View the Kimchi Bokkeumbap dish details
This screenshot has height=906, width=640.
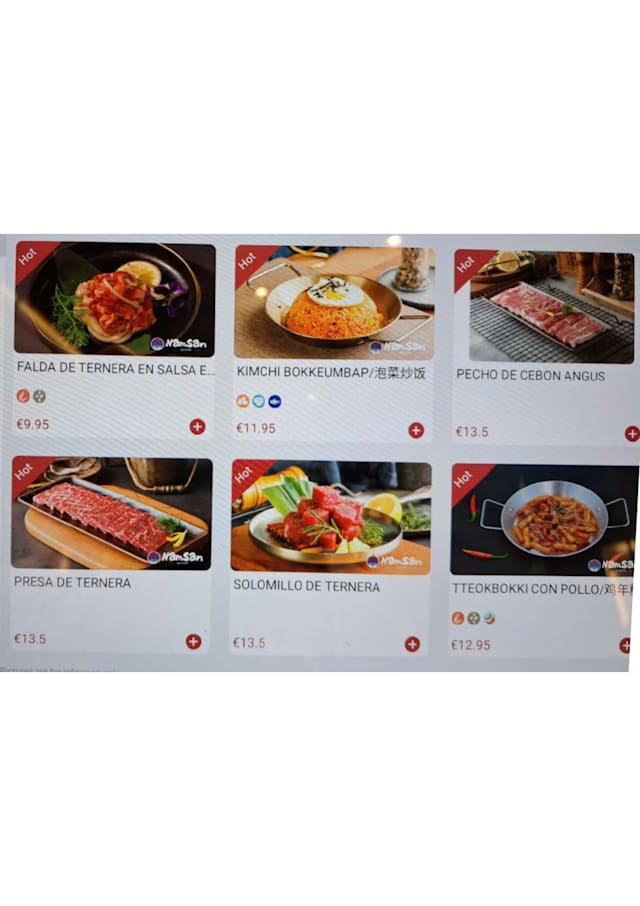click(x=334, y=304)
